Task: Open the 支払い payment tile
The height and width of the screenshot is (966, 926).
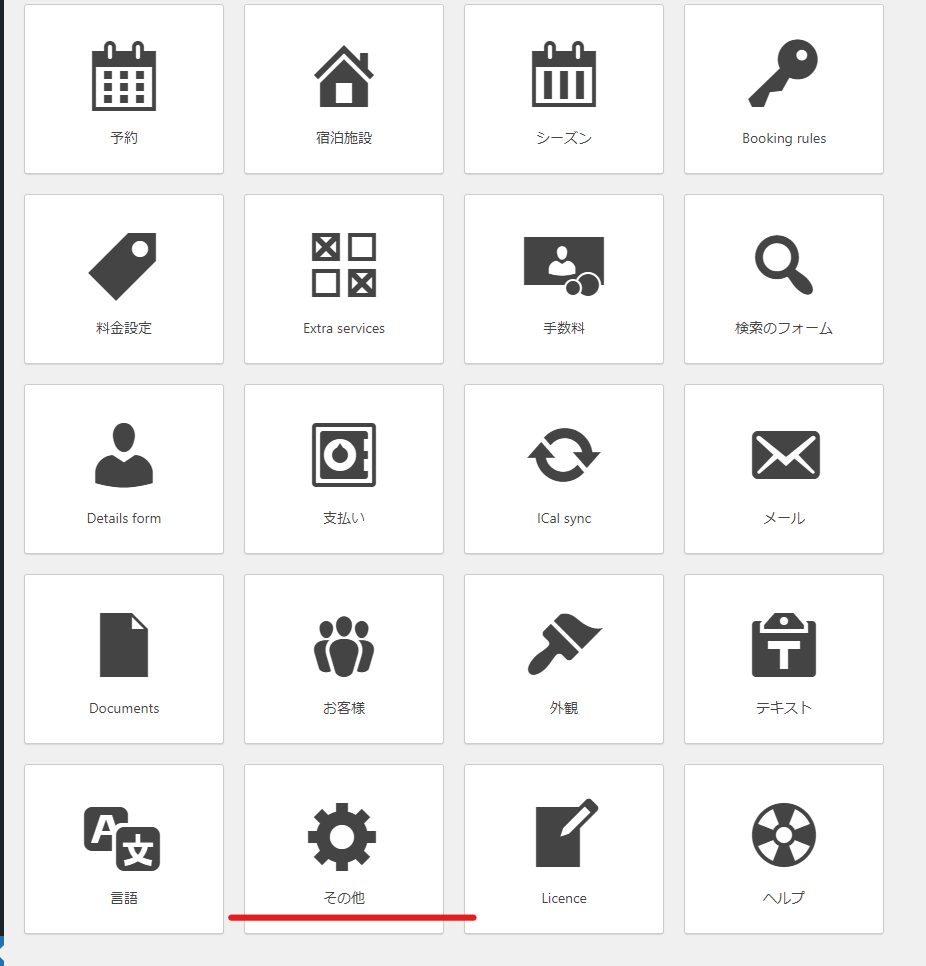Action: [x=344, y=469]
